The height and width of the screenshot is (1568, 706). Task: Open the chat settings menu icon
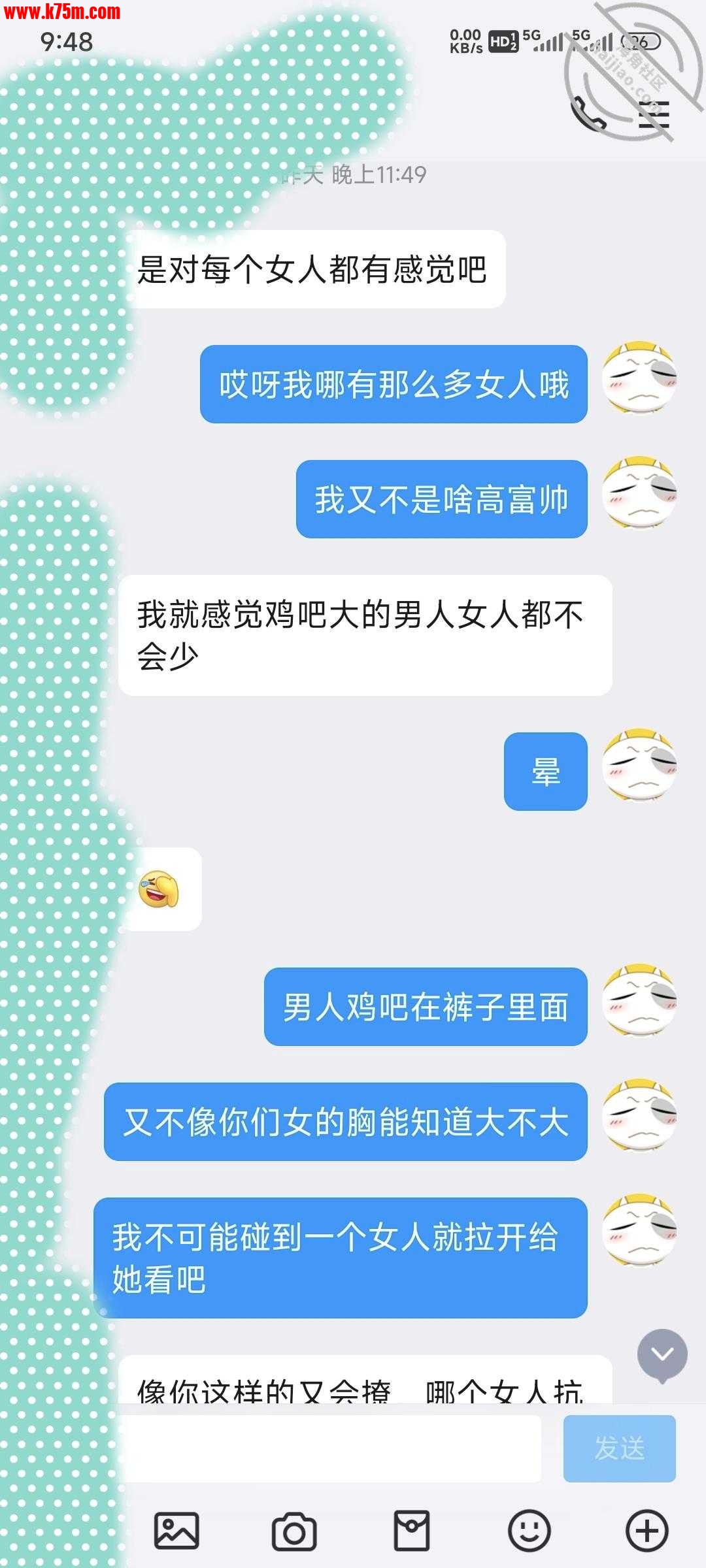pyautogui.click(x=654, y=115)
